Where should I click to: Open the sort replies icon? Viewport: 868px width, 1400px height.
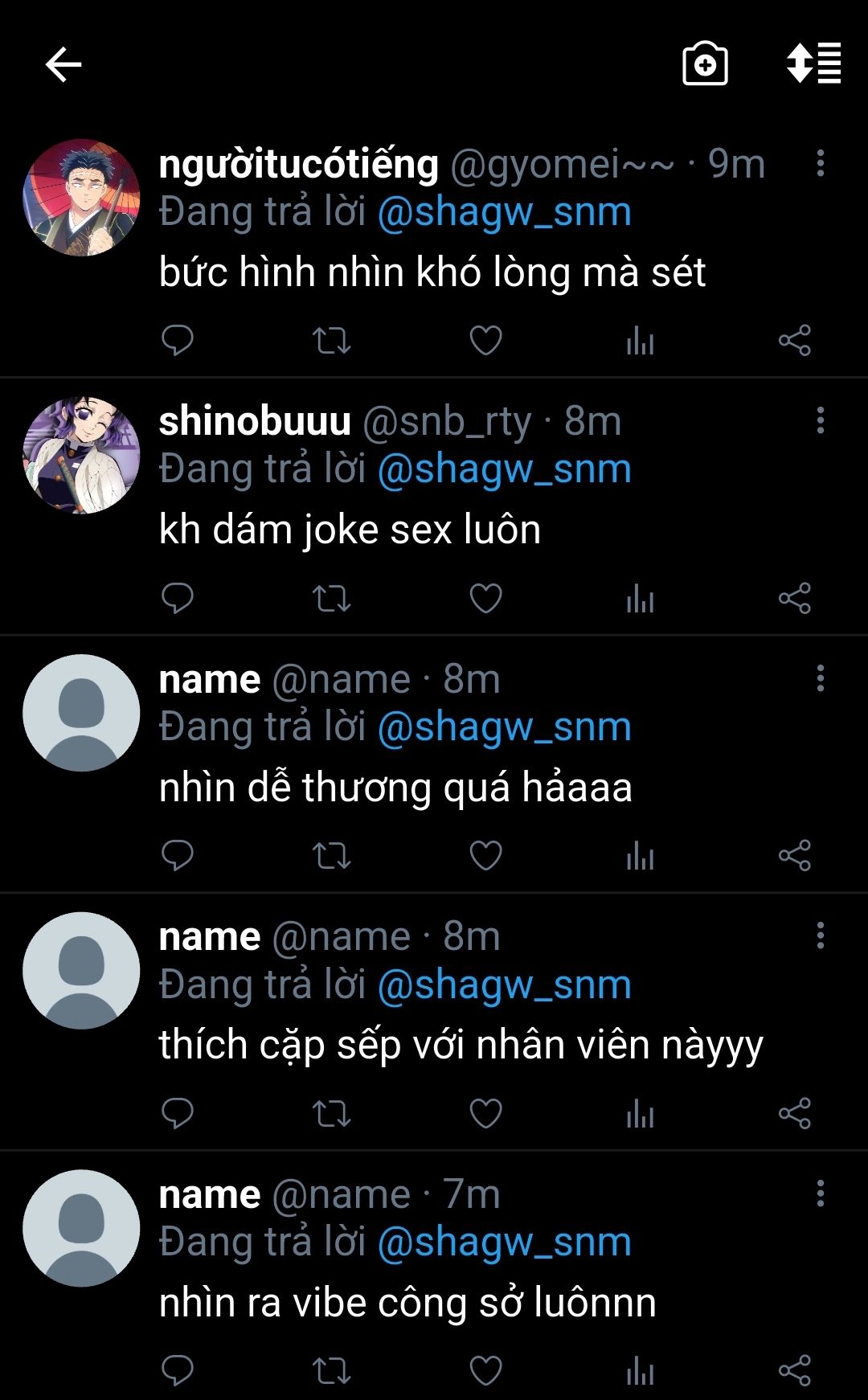tap(813, 63)
